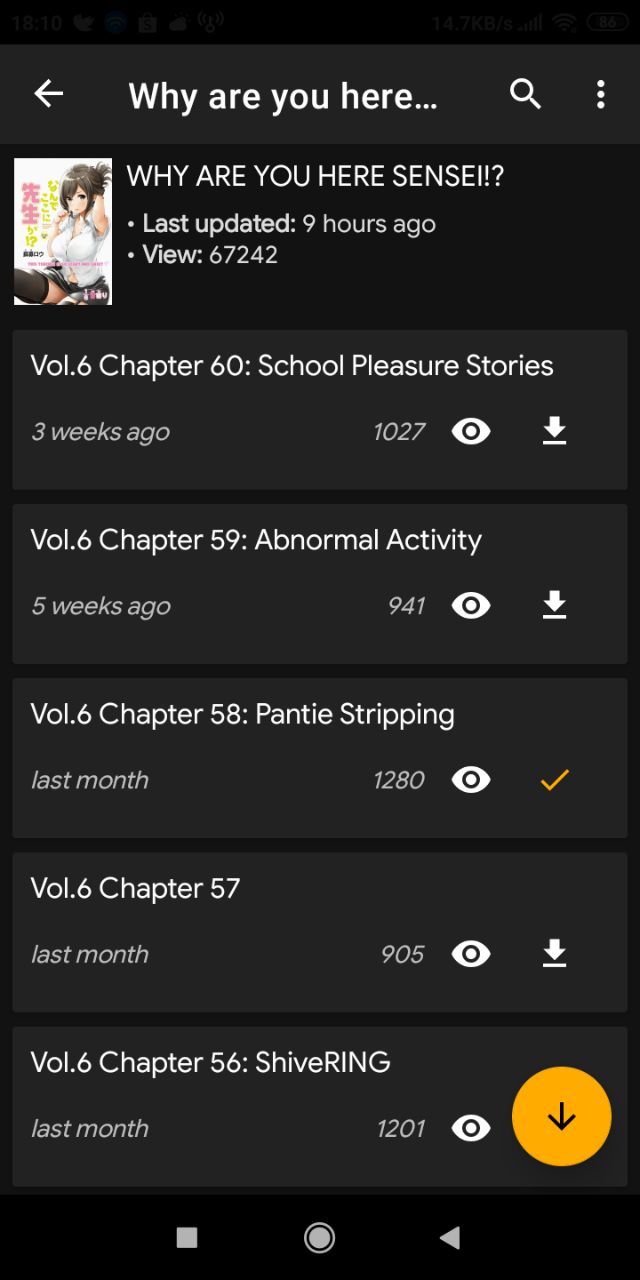Toggle the eye icon for Chapter 59
The image size is (640, 1280).
pyautogui.click(x=471, y=605)
